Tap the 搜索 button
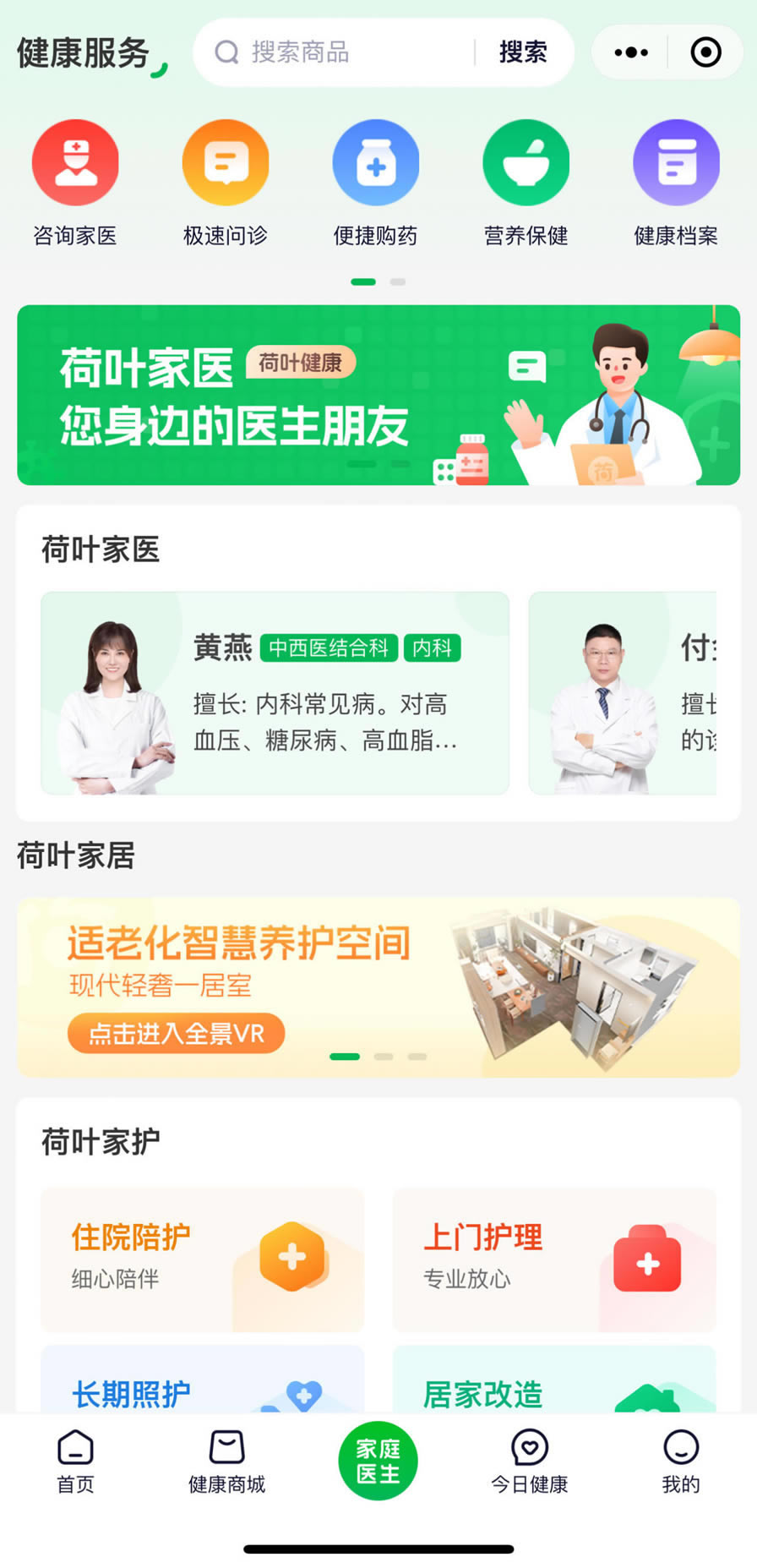Viewport: 757px width, 1568px height. click(523, 52)
